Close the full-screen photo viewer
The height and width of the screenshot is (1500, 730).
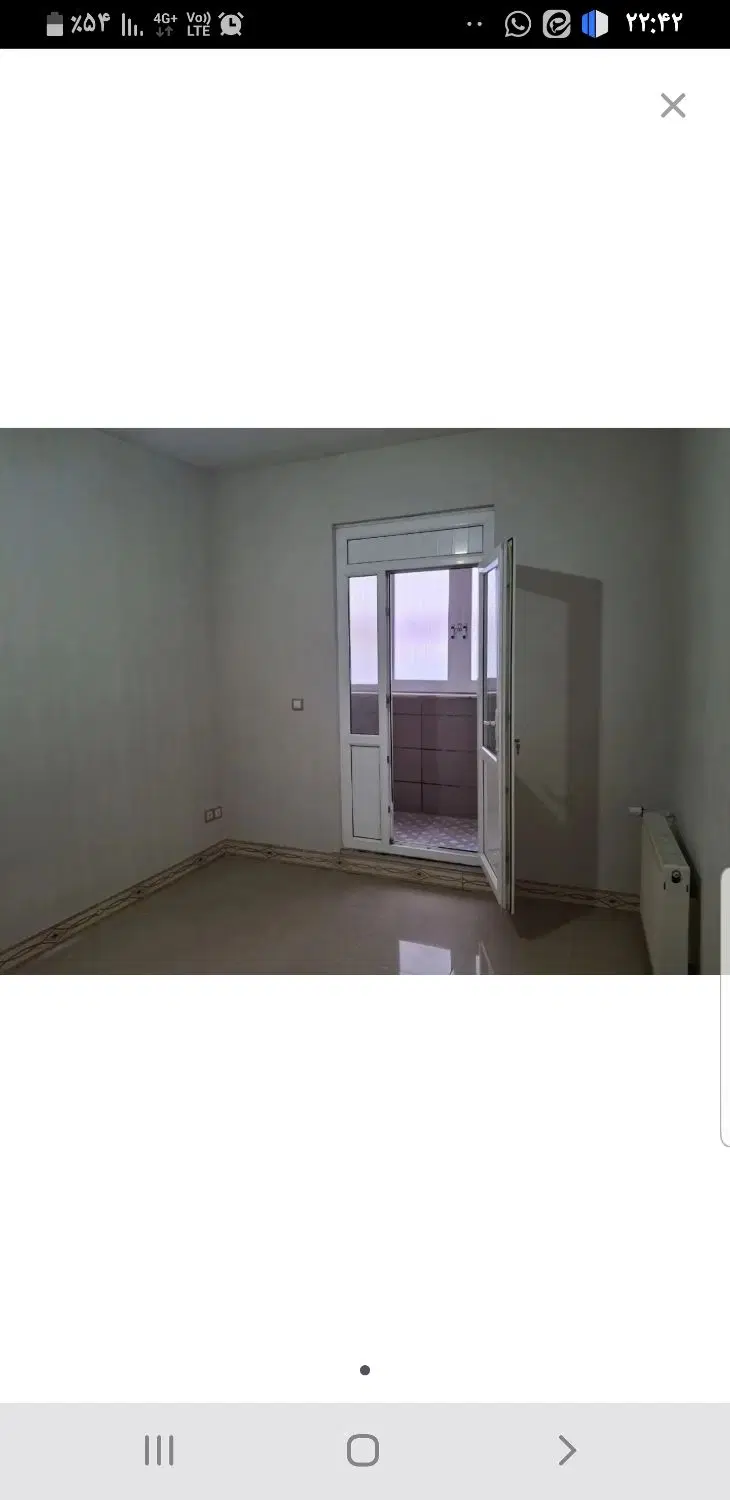(x=673, y=105)
